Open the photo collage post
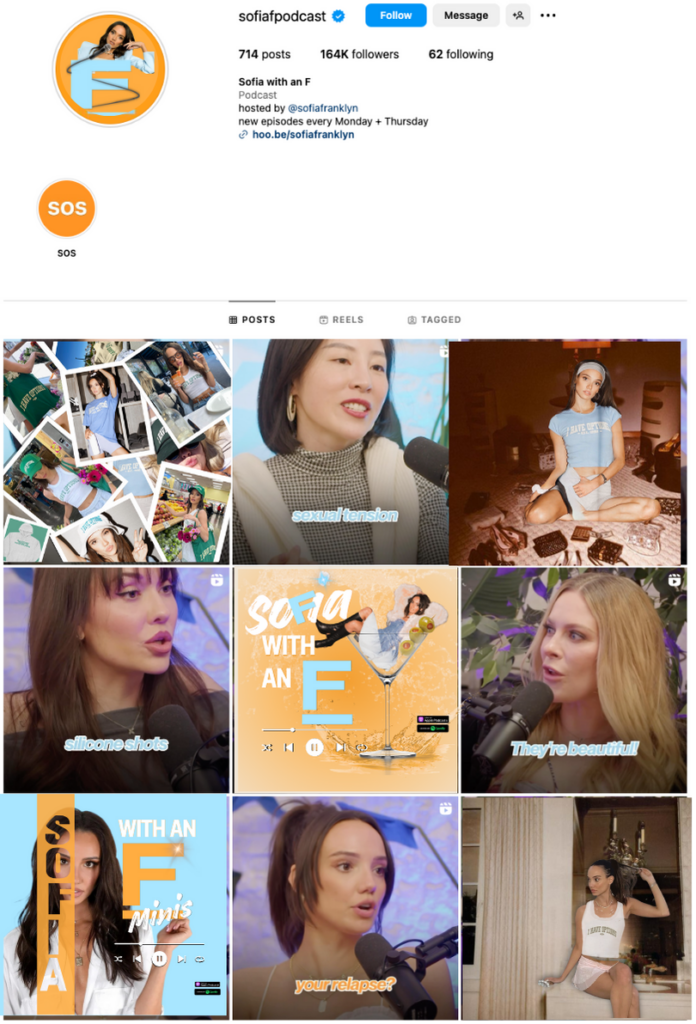The width and height of the screenshot is (696, 1024). pyautogui.click(x=116, y=452)
